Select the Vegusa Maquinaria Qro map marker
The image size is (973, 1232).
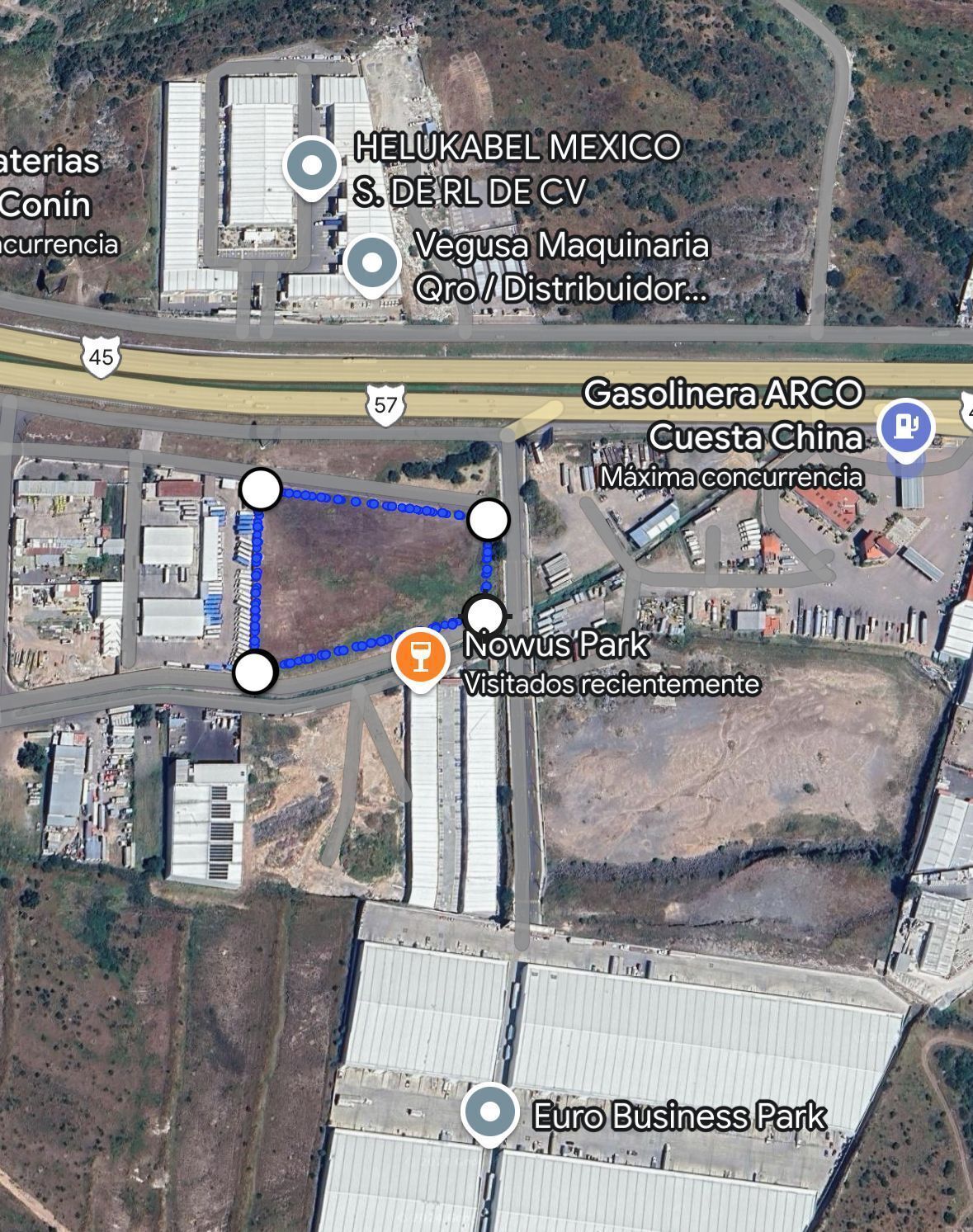coord(372,263)
